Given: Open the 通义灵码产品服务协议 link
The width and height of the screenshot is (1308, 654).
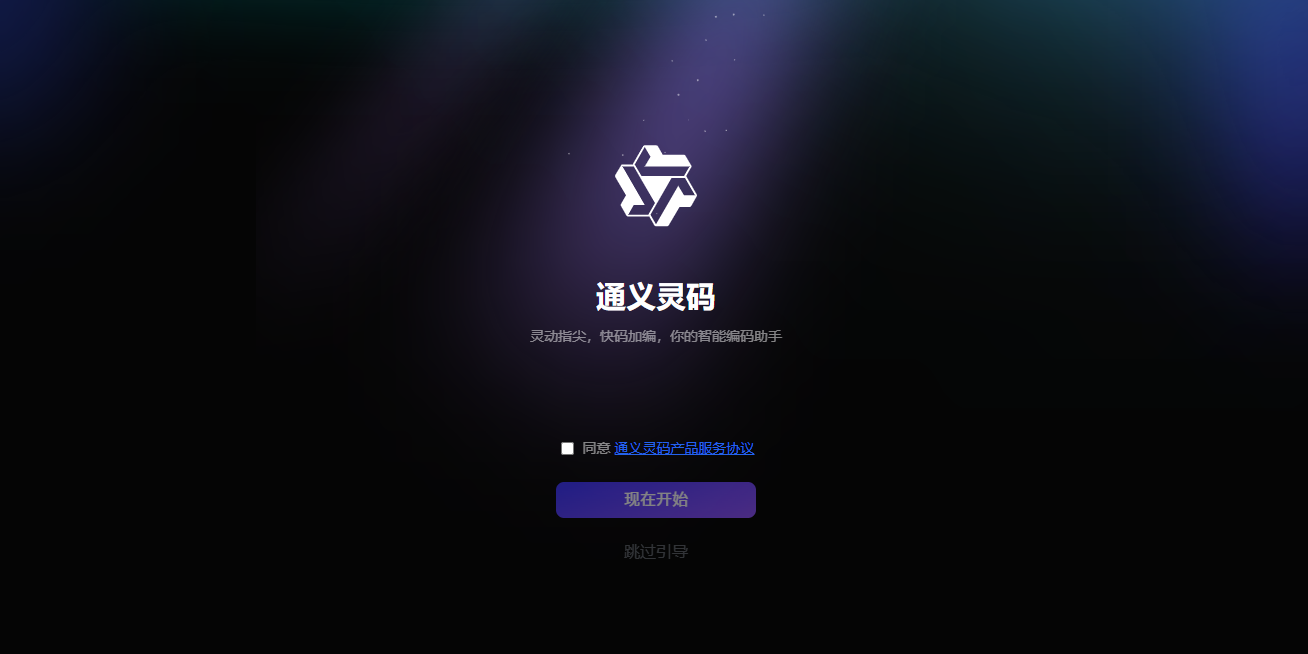Looking at the screenshot, I should tap(684, 448).
